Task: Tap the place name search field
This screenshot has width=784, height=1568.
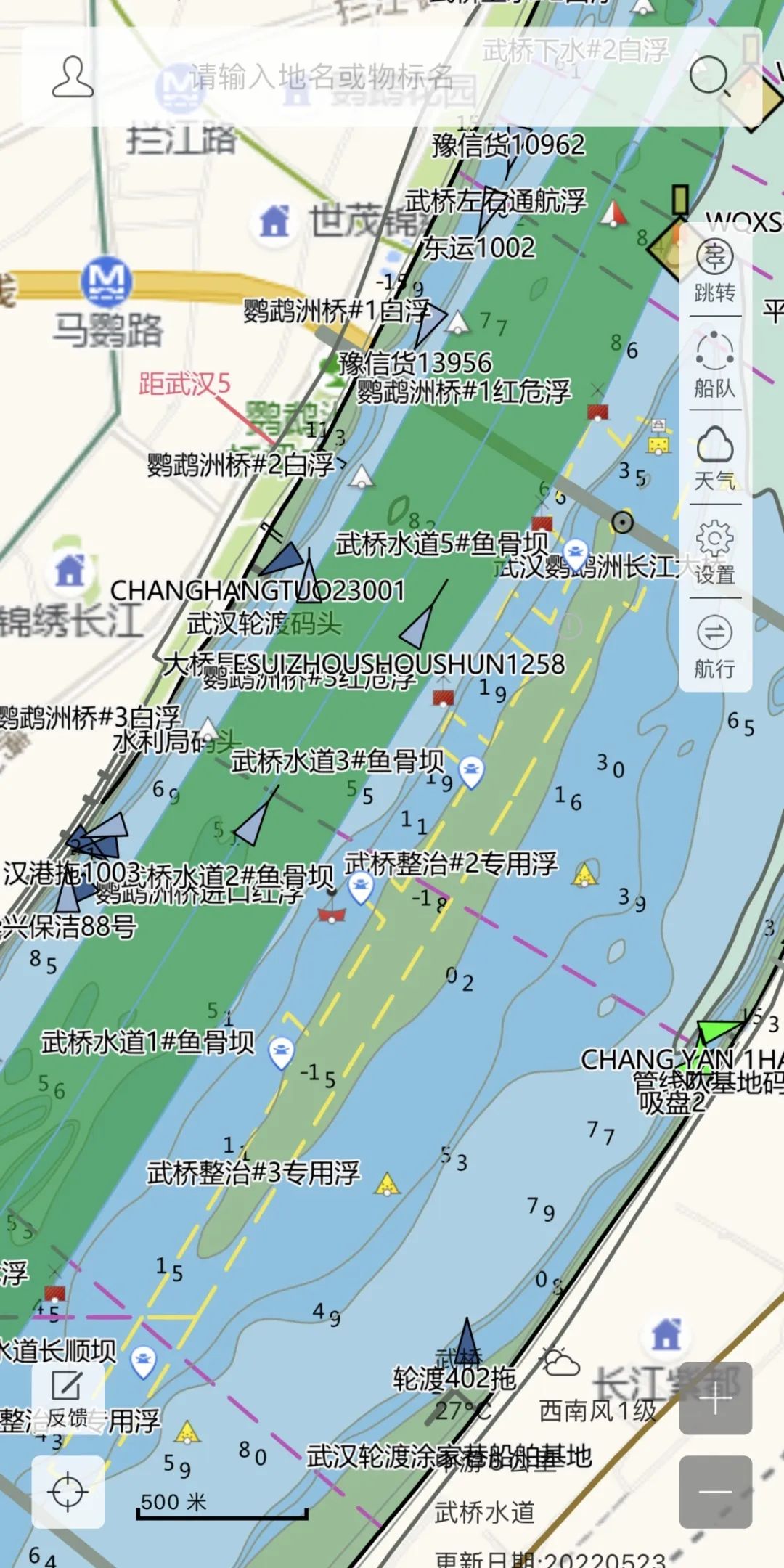Action: 377,77
